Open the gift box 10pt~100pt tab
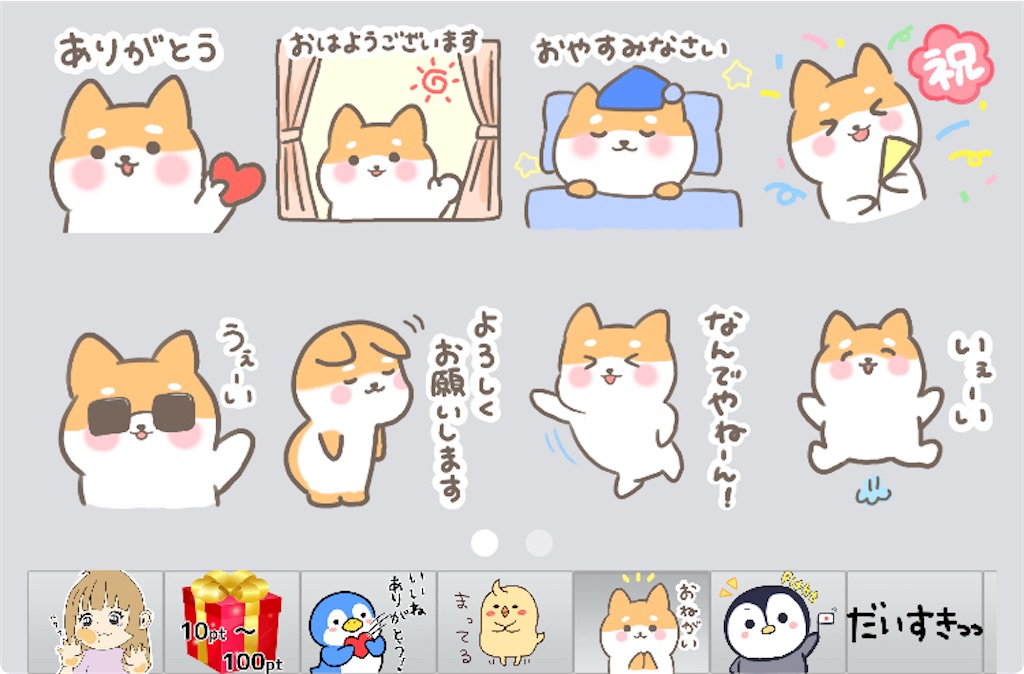This screenshot has height=674, width=1024. click(232, 622)
